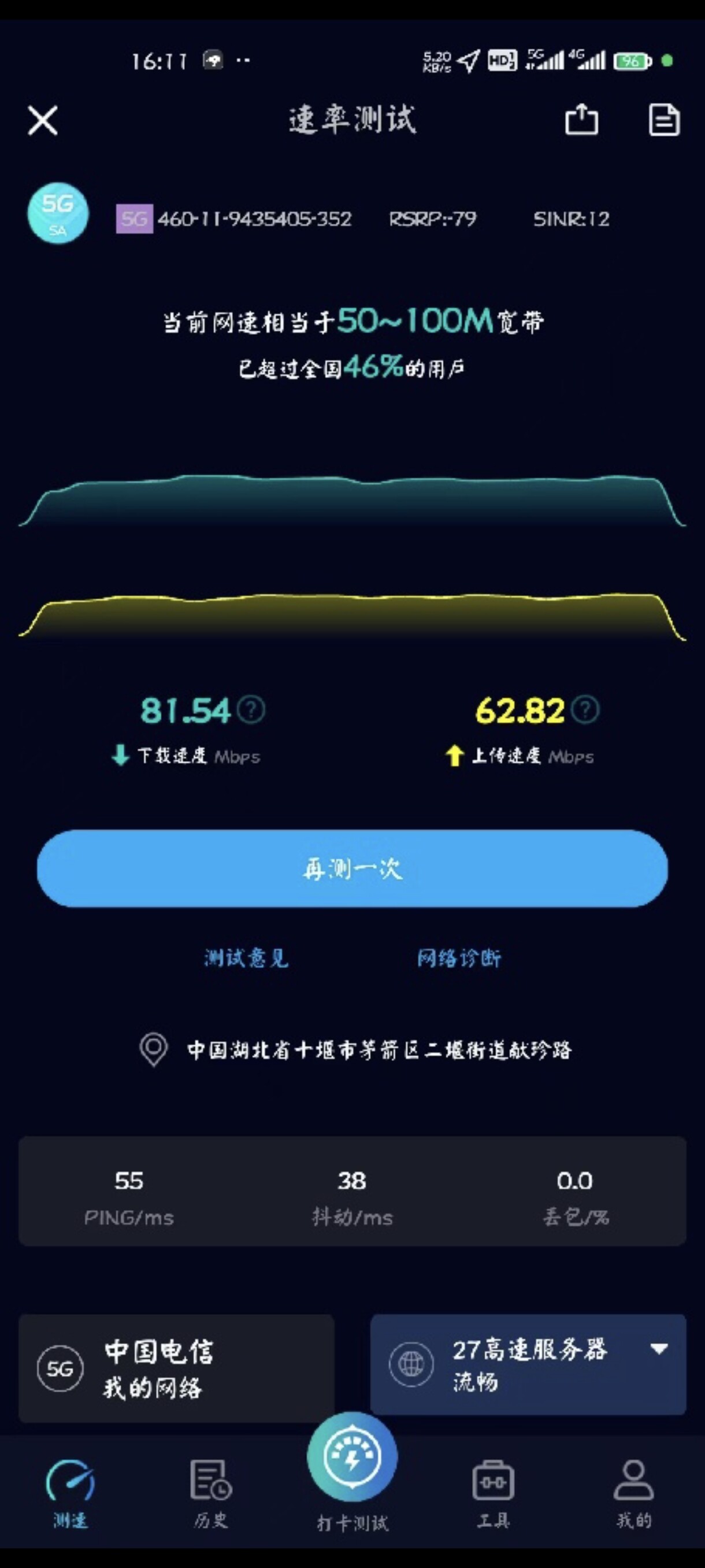
Task: Share the speed test result
Action: [x=581, y=119]
